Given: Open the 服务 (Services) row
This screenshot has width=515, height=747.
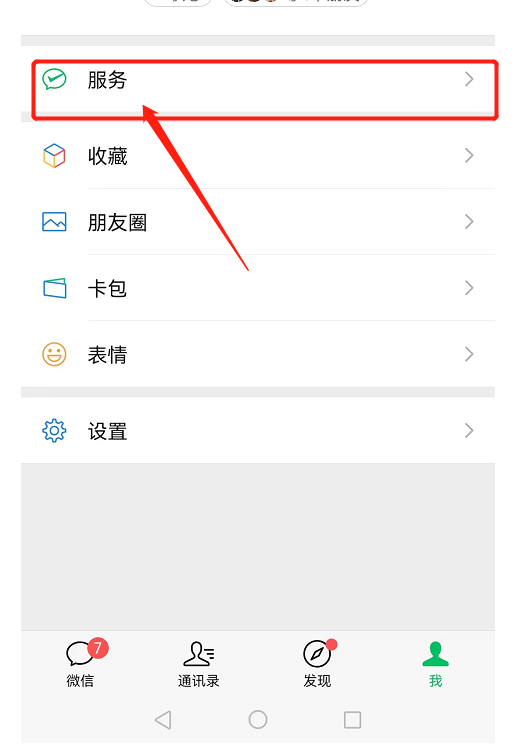Looking at the screenshot, I should (258, 79).
